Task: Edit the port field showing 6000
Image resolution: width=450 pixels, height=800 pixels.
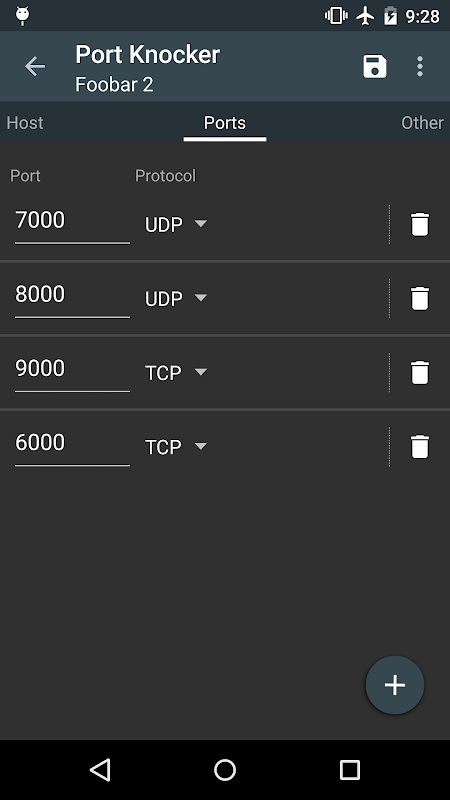Action: [72, 446]
